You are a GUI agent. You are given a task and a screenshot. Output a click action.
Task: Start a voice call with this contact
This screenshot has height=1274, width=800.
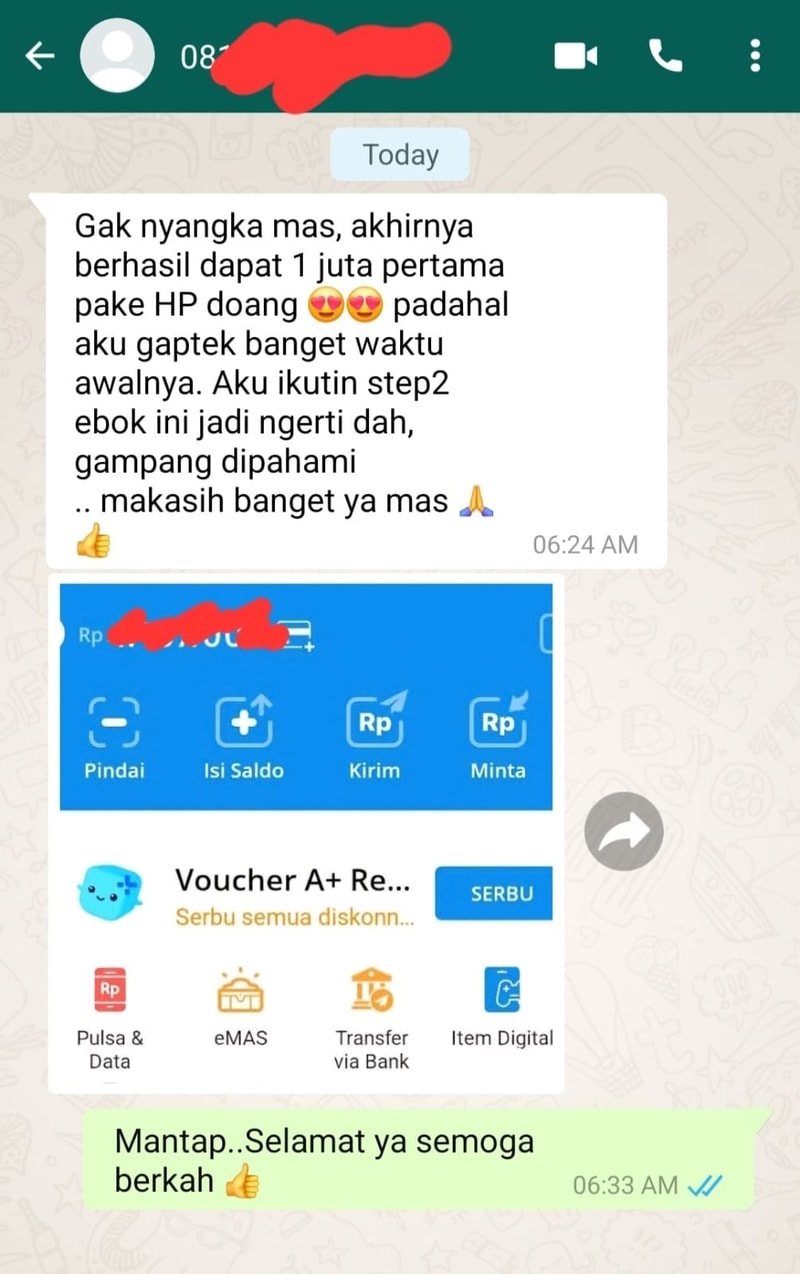665,56
